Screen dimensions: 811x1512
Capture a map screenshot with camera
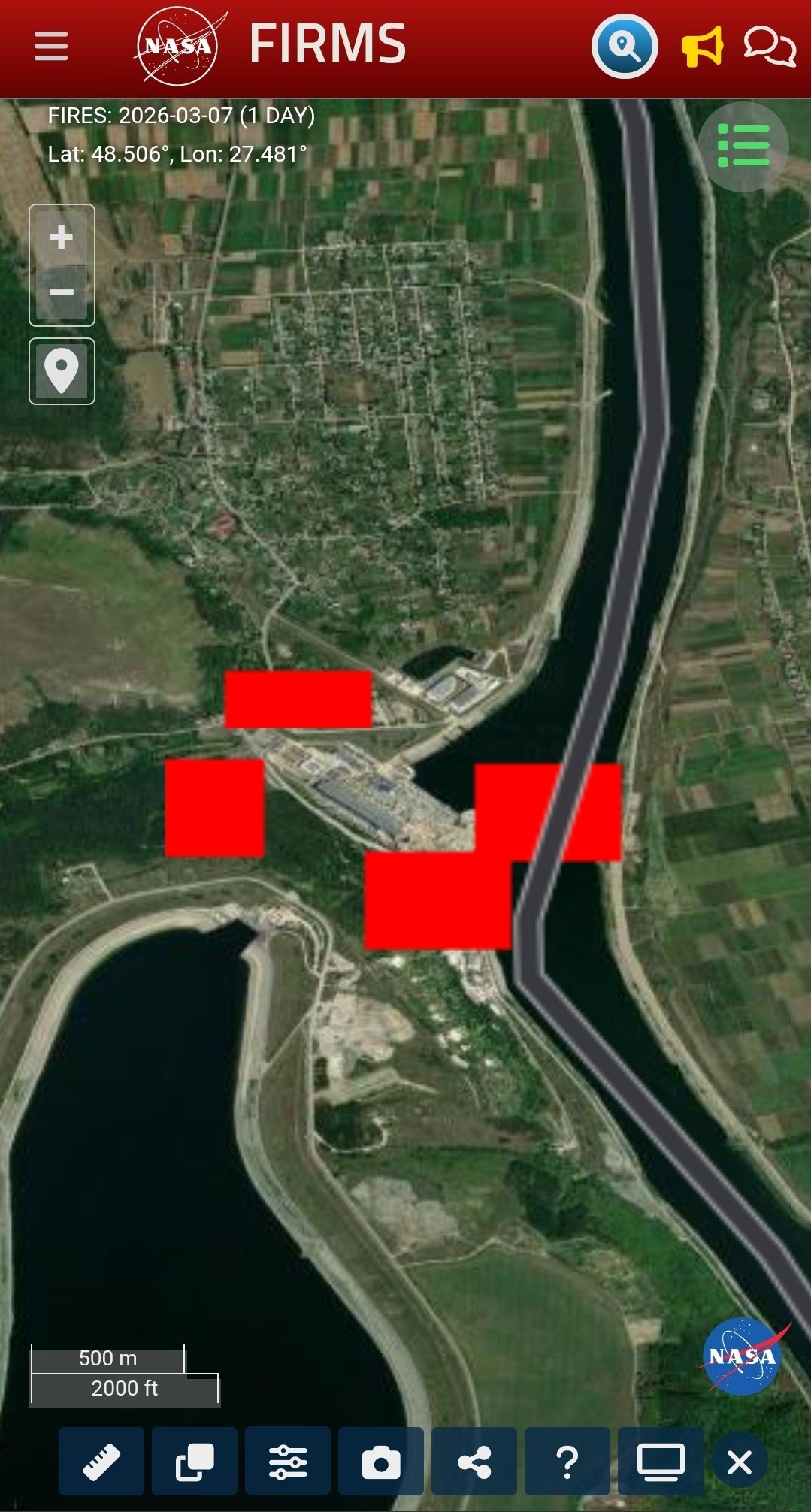381,1462
